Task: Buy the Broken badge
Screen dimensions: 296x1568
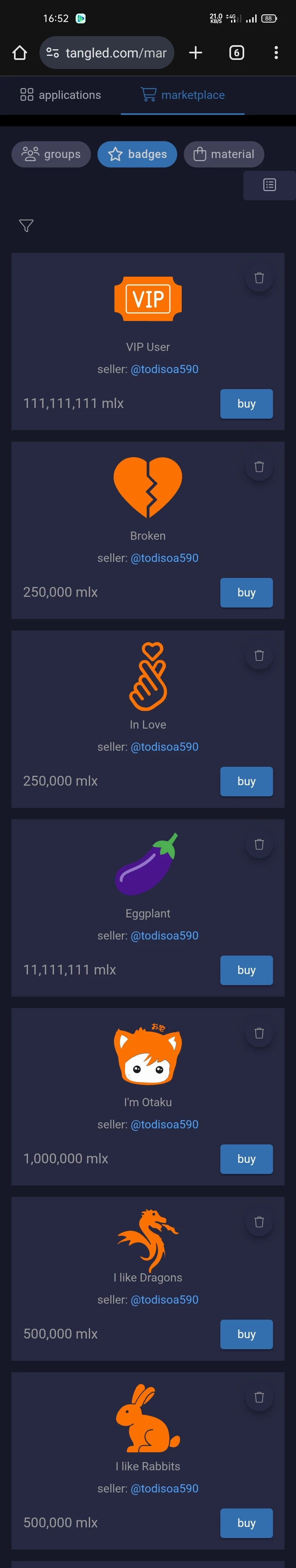Action: (246, 592)
